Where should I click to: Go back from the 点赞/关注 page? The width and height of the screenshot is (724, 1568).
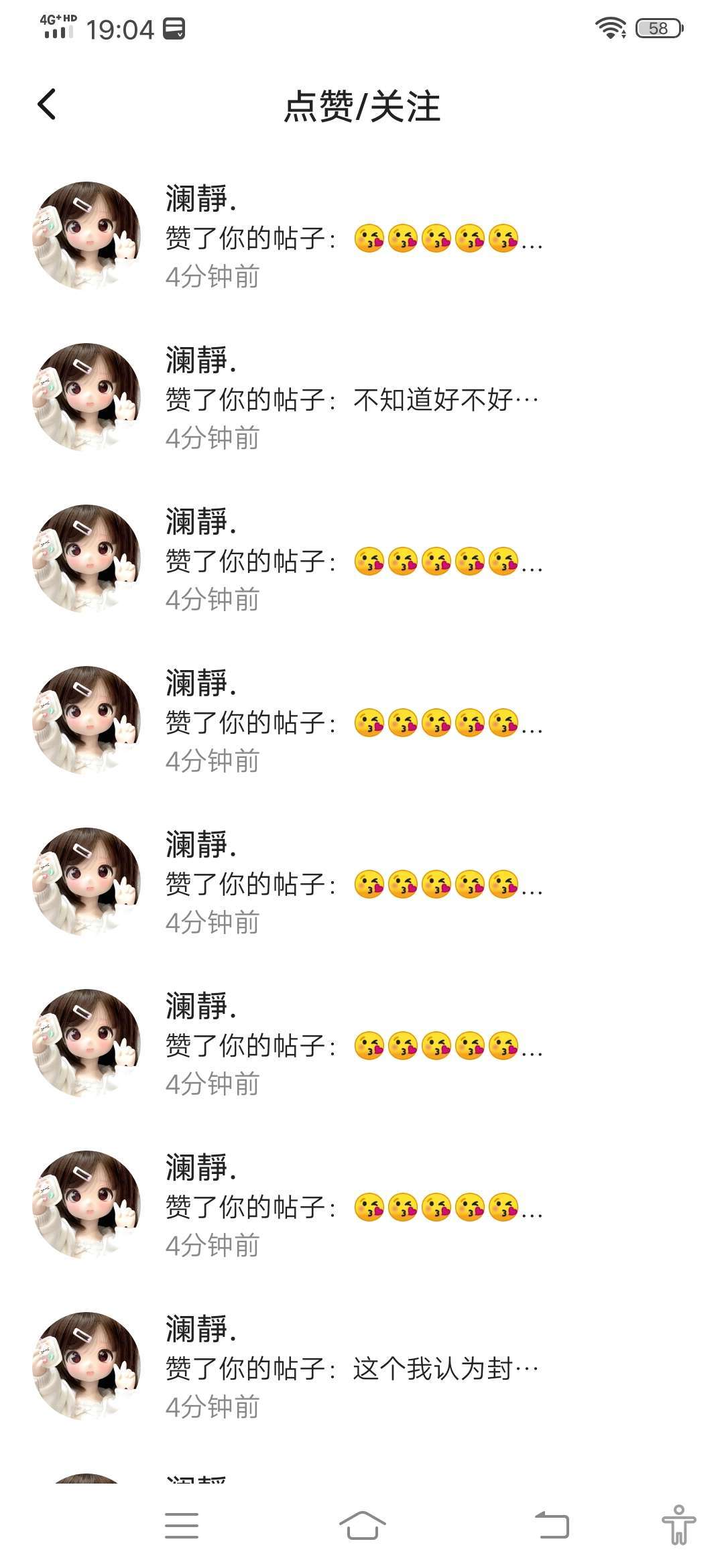[47, 105]
